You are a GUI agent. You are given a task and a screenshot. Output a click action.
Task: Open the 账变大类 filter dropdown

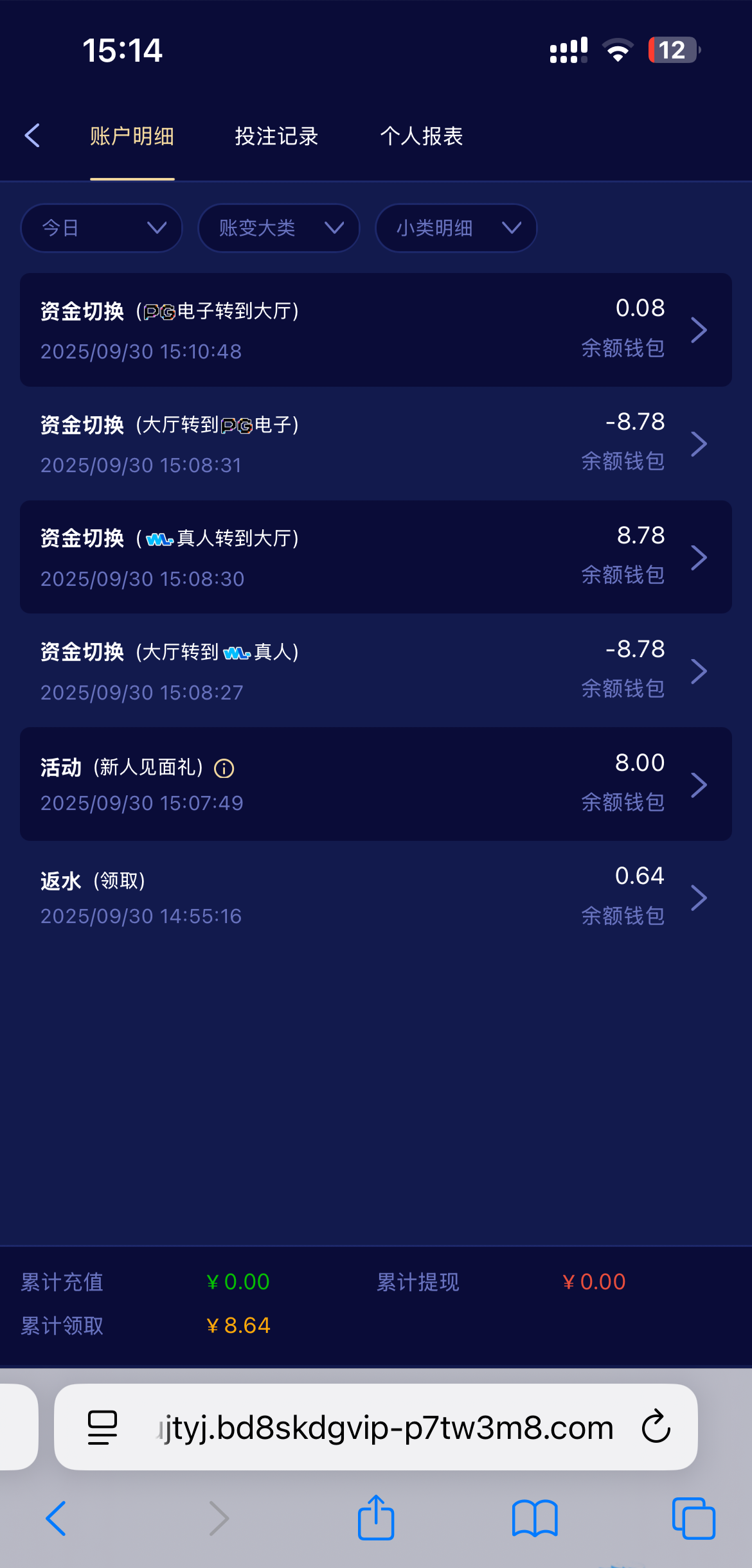278,228
